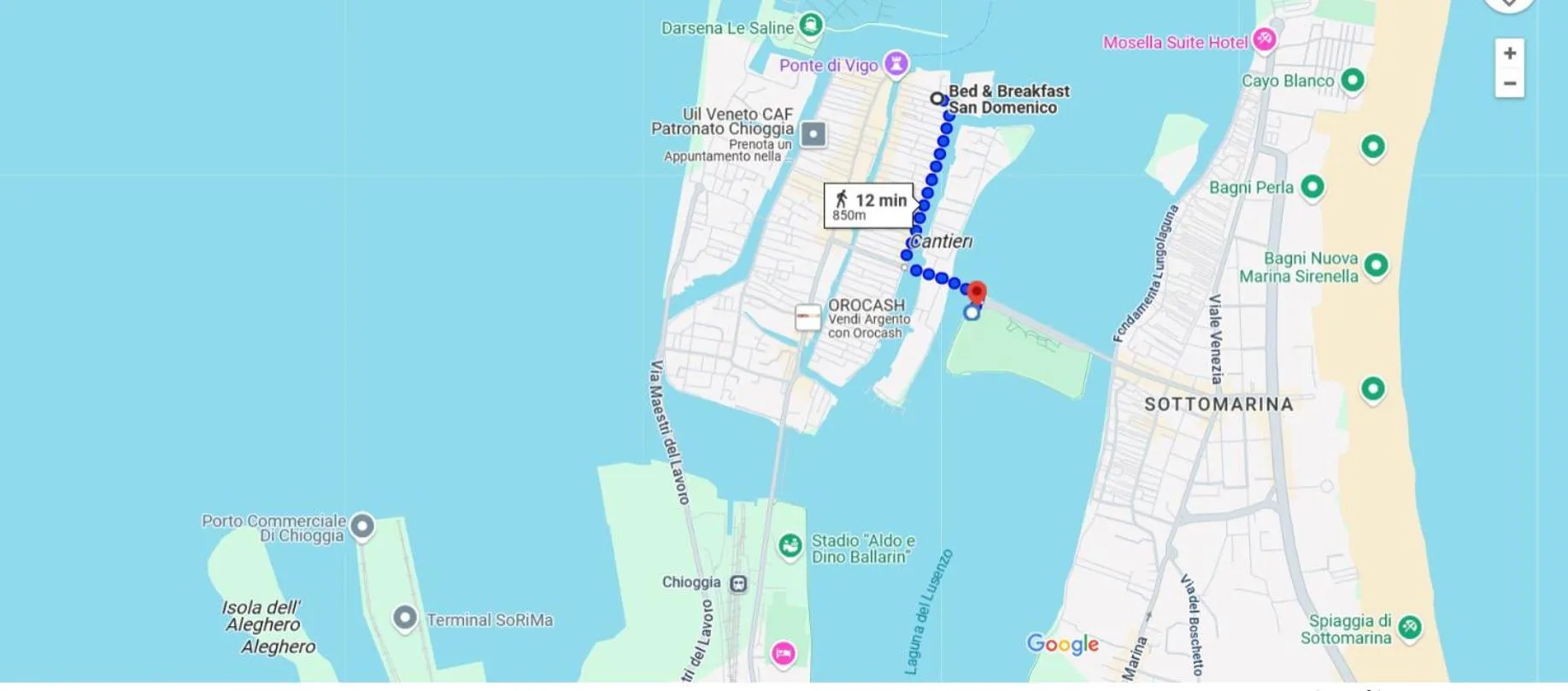Open the Spiaggia di Sottomarina marker
This screenshot has height=691, width=1568.
click(x=1409, y=627)
